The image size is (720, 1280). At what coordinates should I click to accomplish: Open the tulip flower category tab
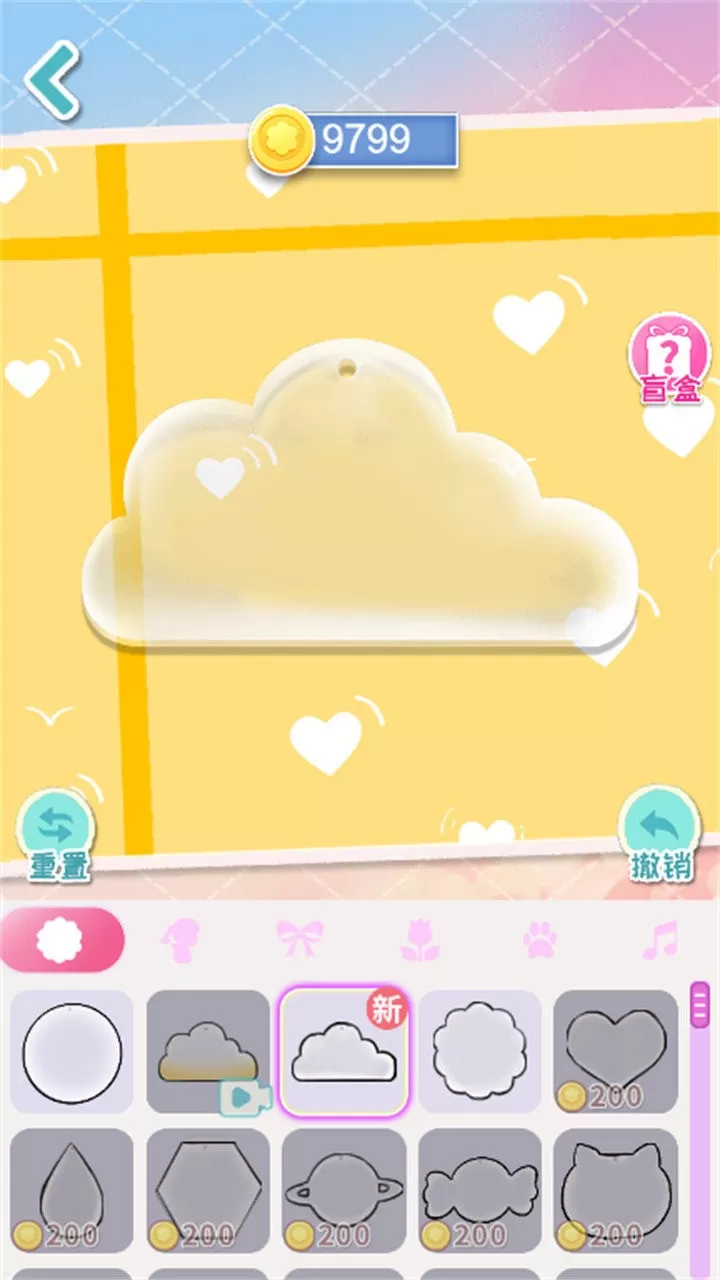[x=420, y=940]
